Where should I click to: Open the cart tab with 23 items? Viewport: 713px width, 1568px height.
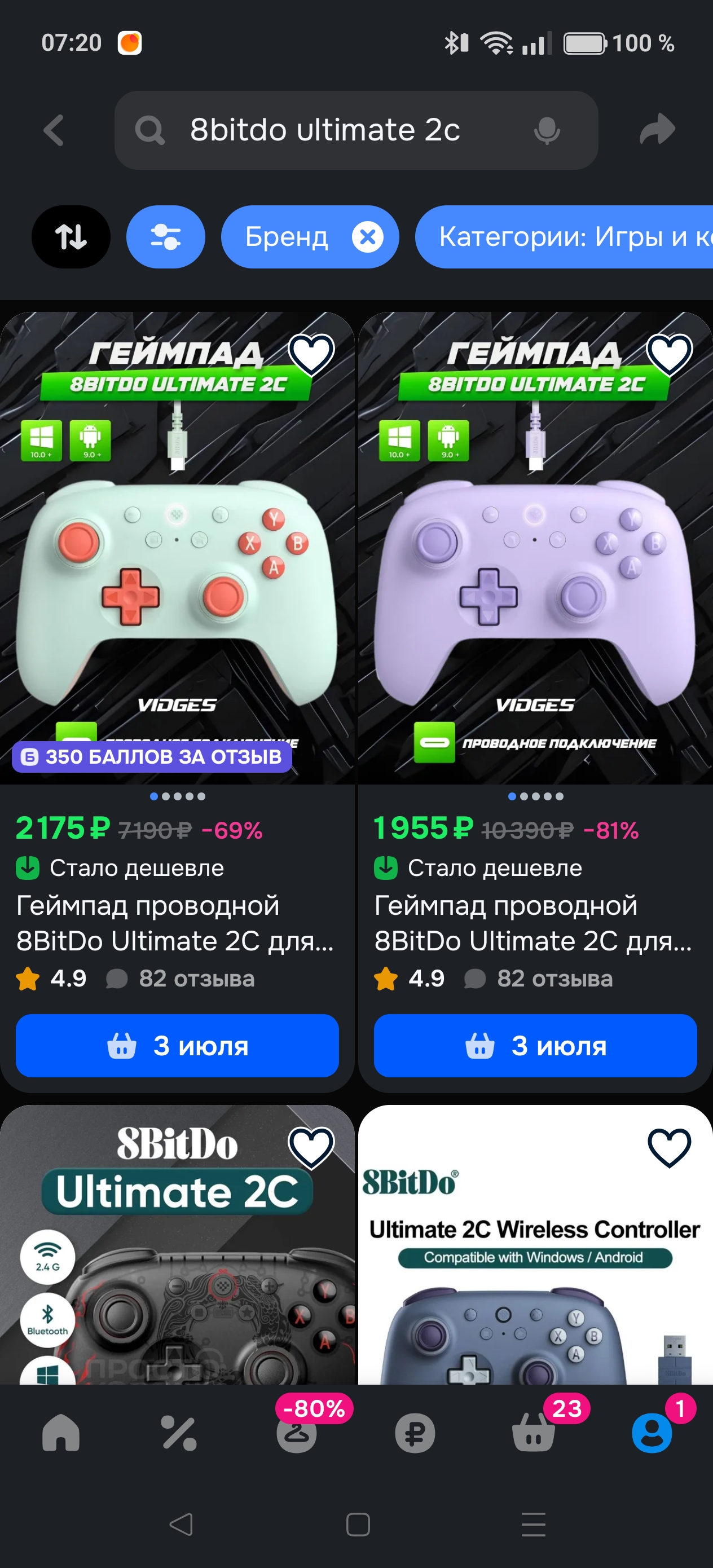[x=534, y=1433]
